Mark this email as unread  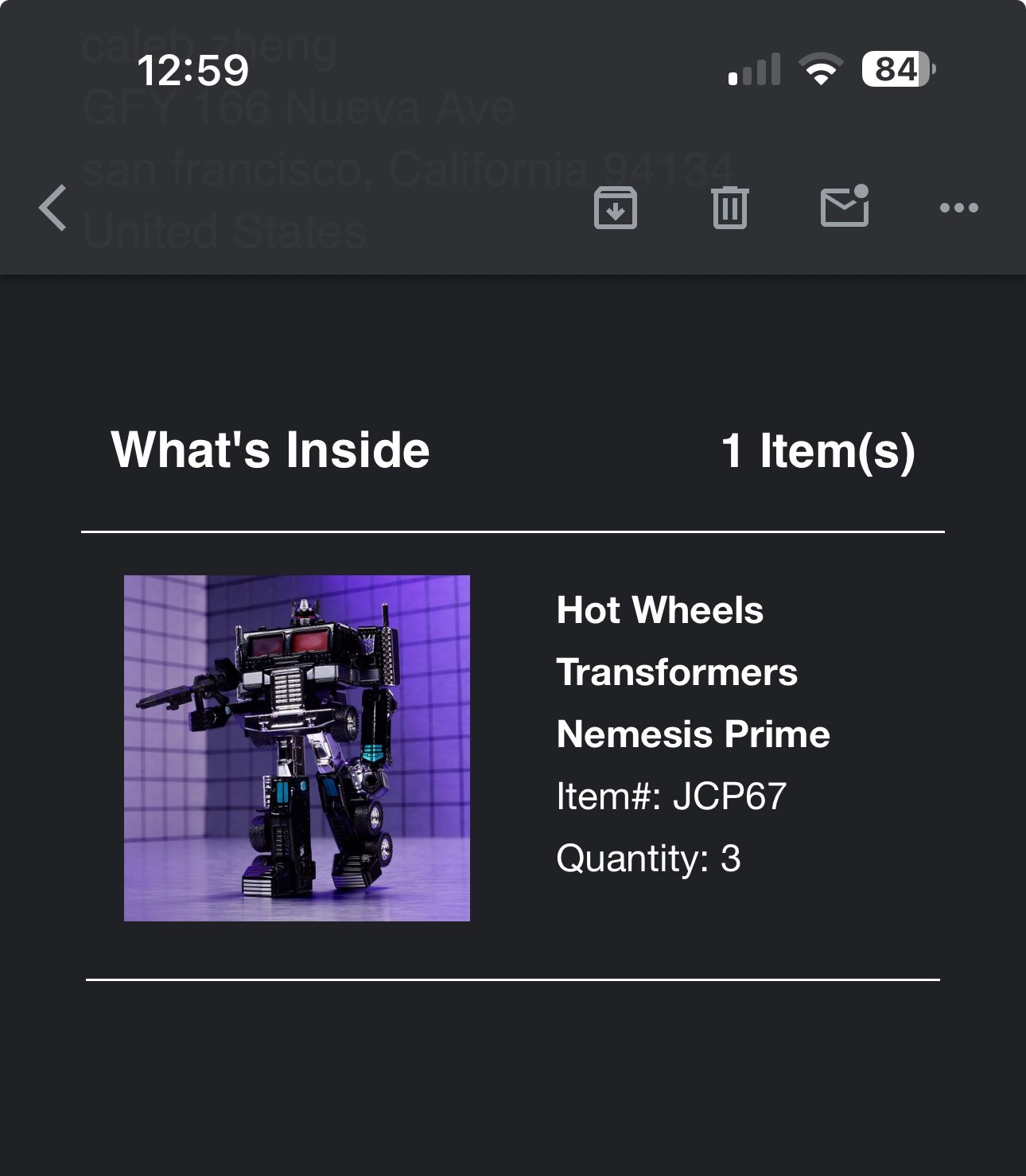[844, 207]
